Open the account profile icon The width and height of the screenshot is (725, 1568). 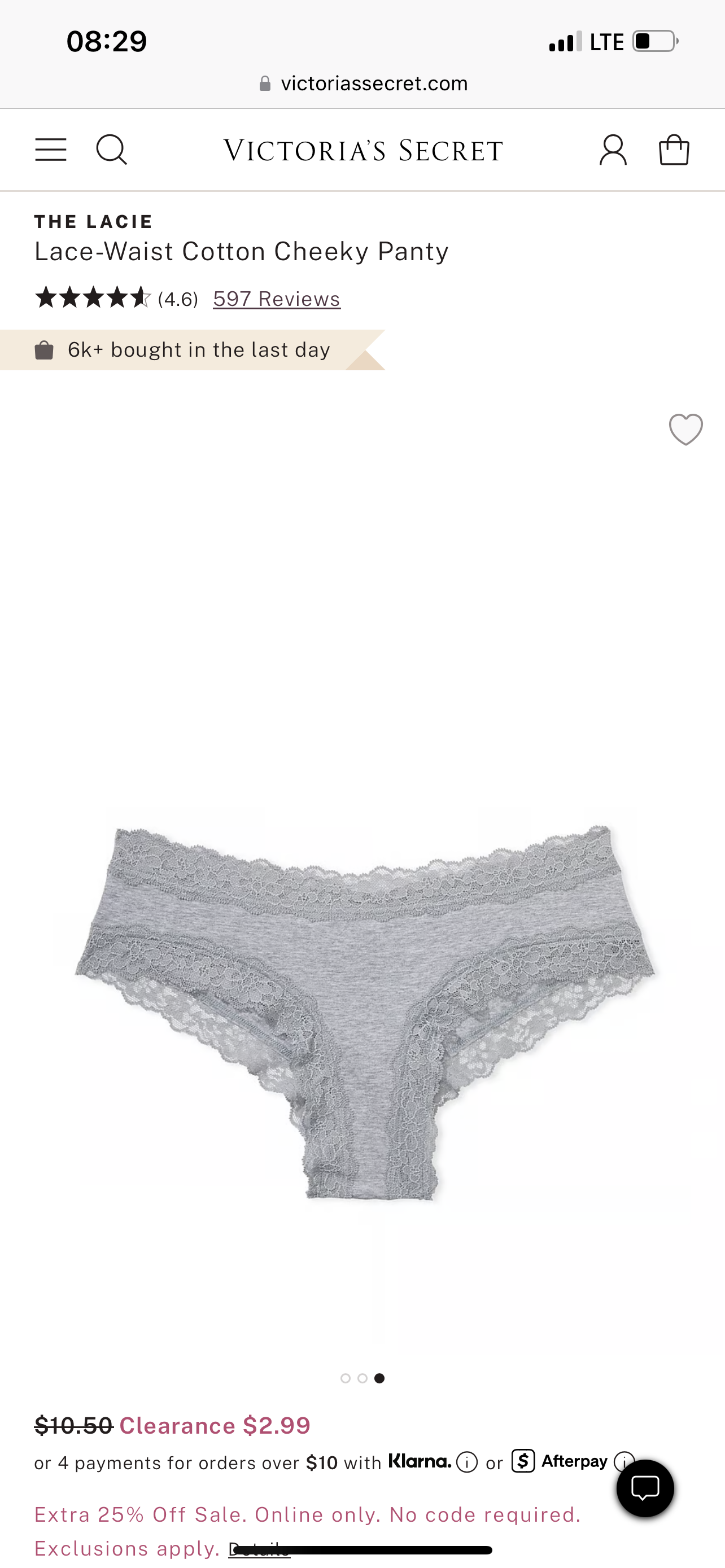[613, 150]
